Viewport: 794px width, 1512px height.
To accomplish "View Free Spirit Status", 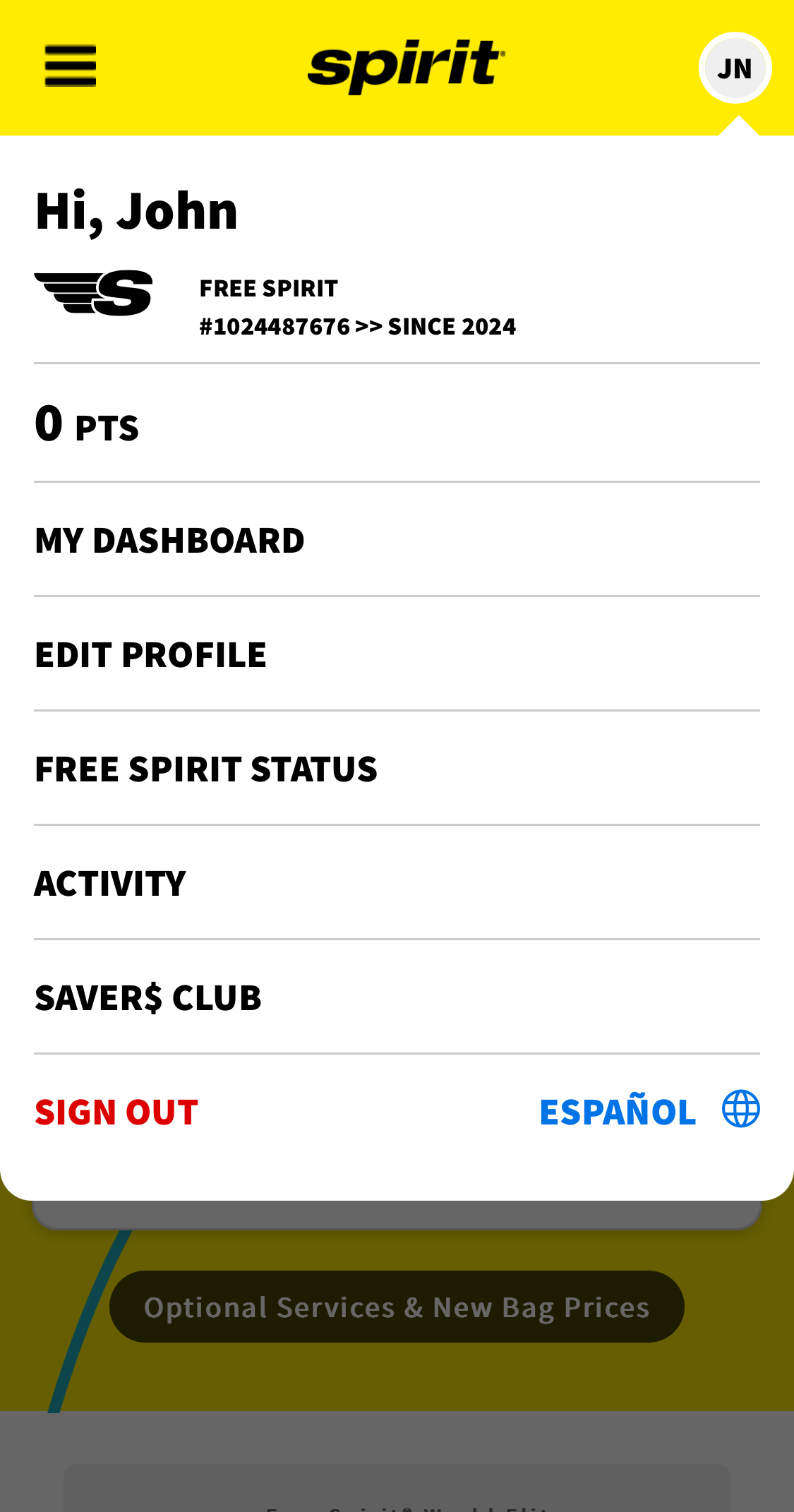I will (205, 769).
